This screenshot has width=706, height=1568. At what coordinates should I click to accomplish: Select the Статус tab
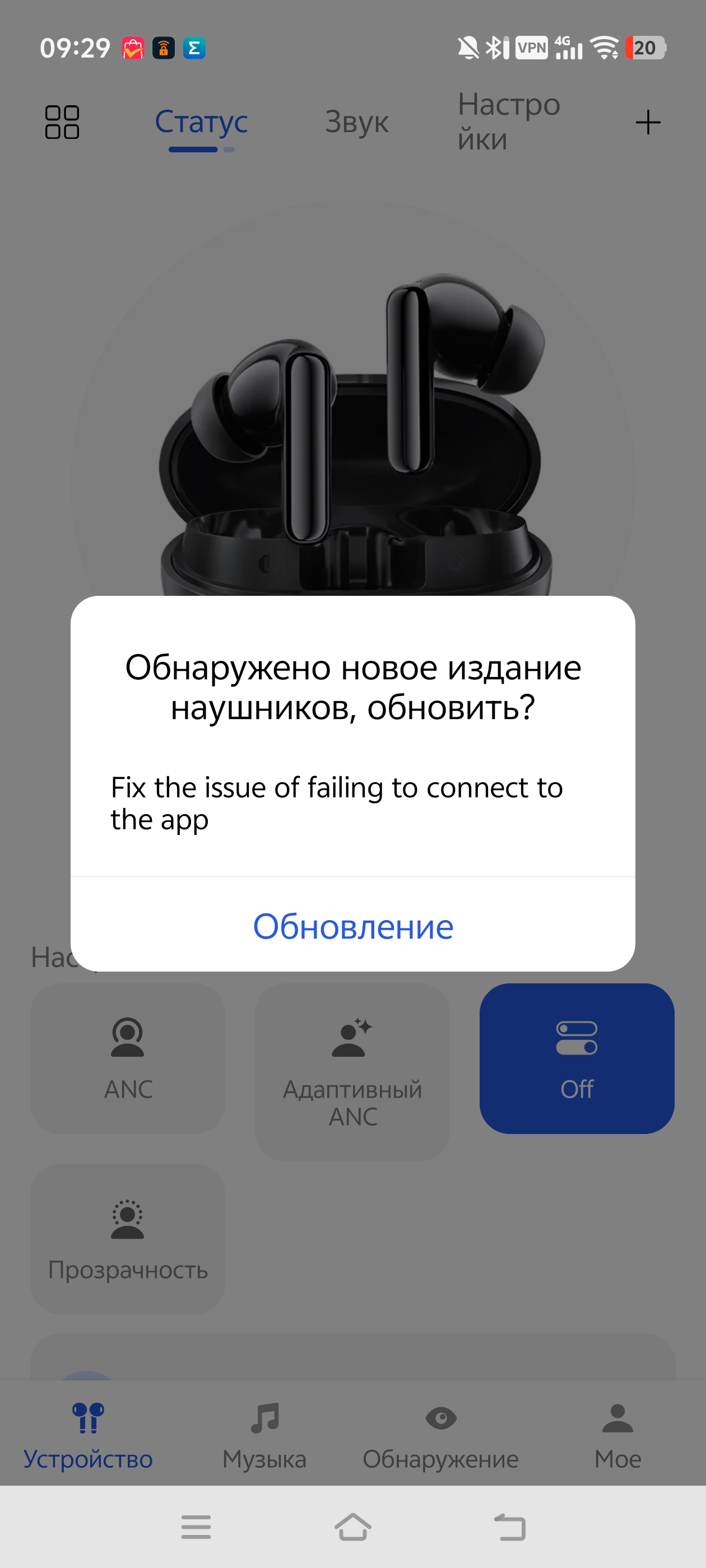(201, 122)
